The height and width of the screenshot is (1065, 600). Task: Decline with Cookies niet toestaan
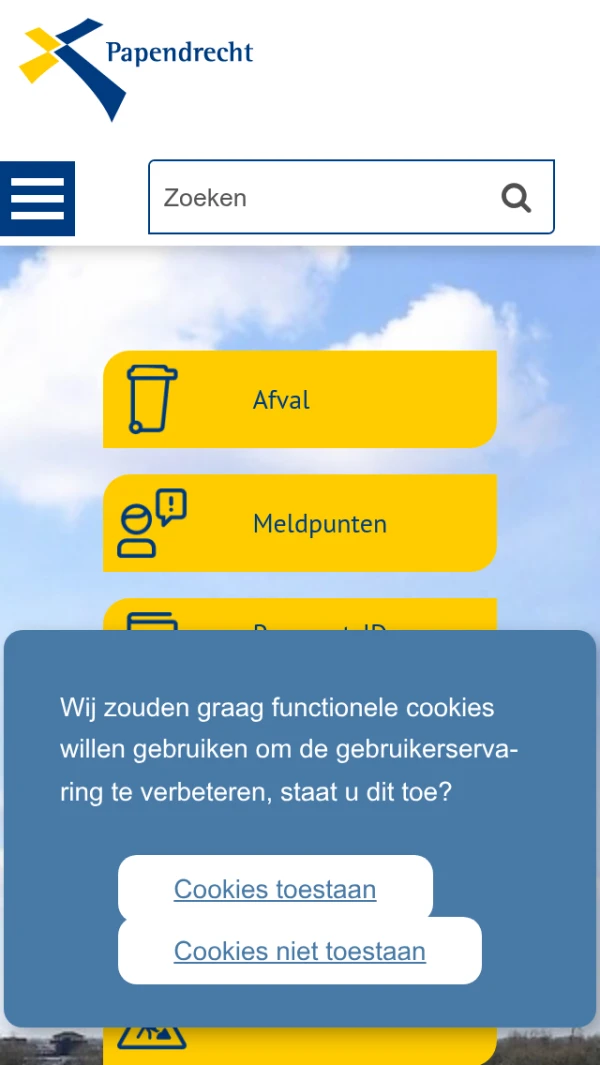click(x=300, y=951)
